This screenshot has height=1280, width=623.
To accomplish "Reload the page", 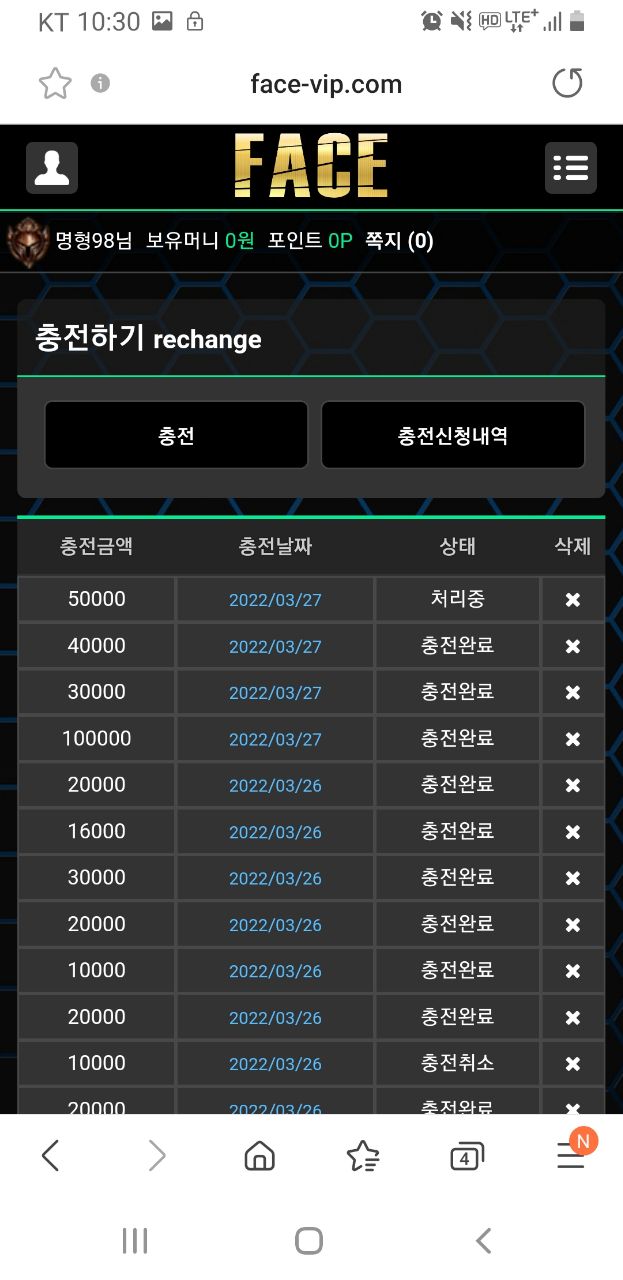I will click(x=567, y=84).
